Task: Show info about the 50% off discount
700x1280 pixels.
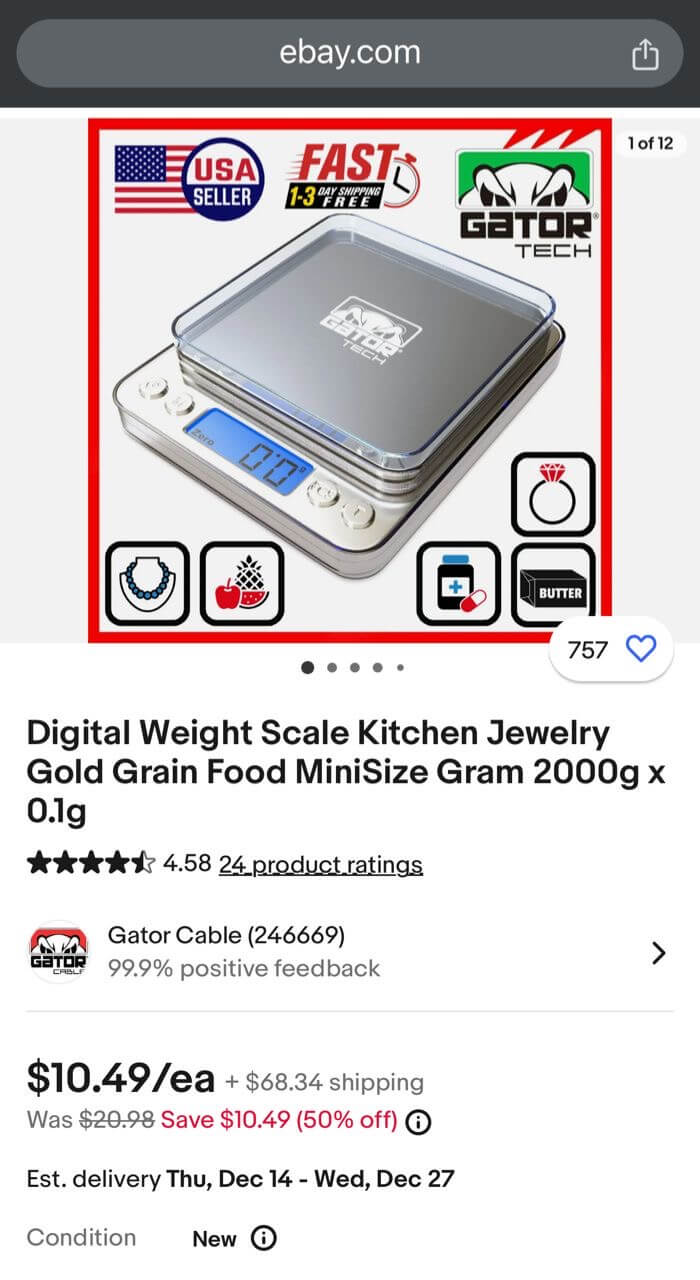Action: 421,1122
